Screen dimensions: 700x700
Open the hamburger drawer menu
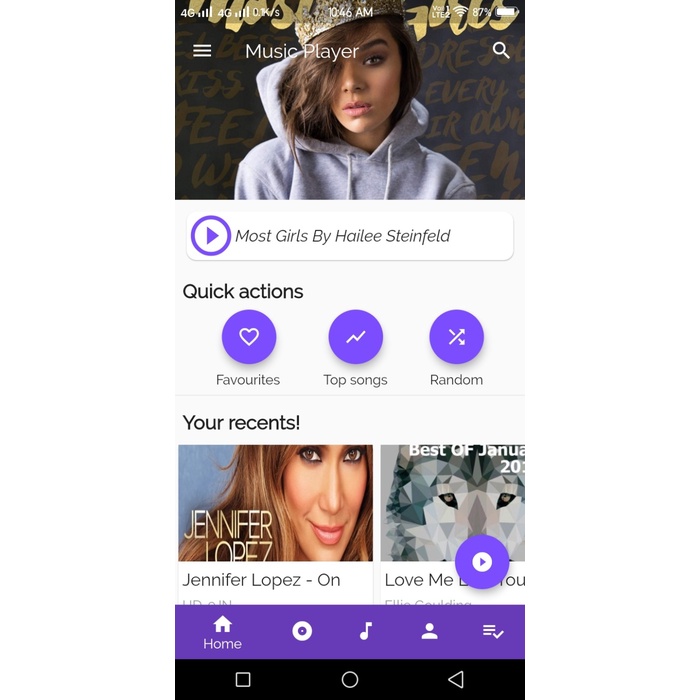click(202, 51)
